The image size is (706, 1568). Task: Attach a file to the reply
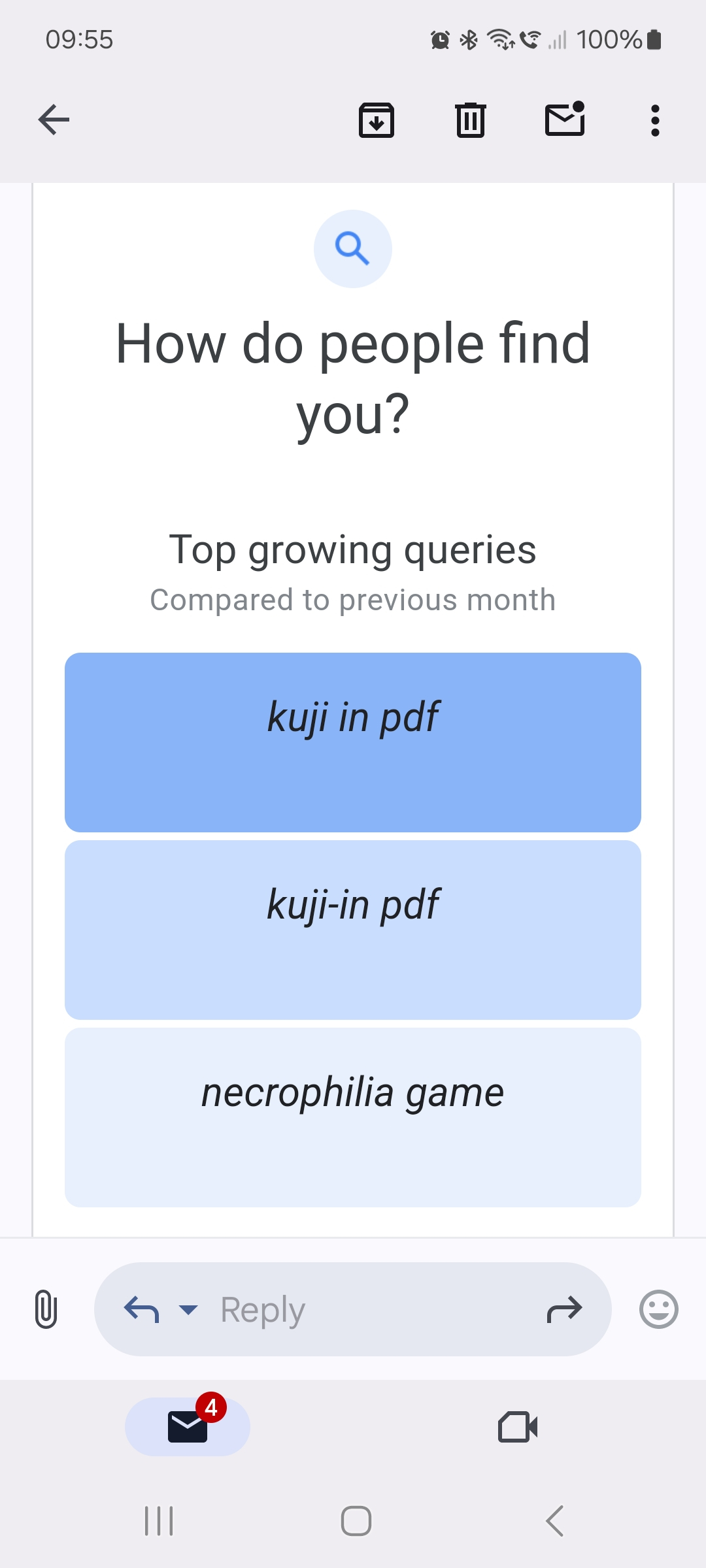coord(46,1309)
